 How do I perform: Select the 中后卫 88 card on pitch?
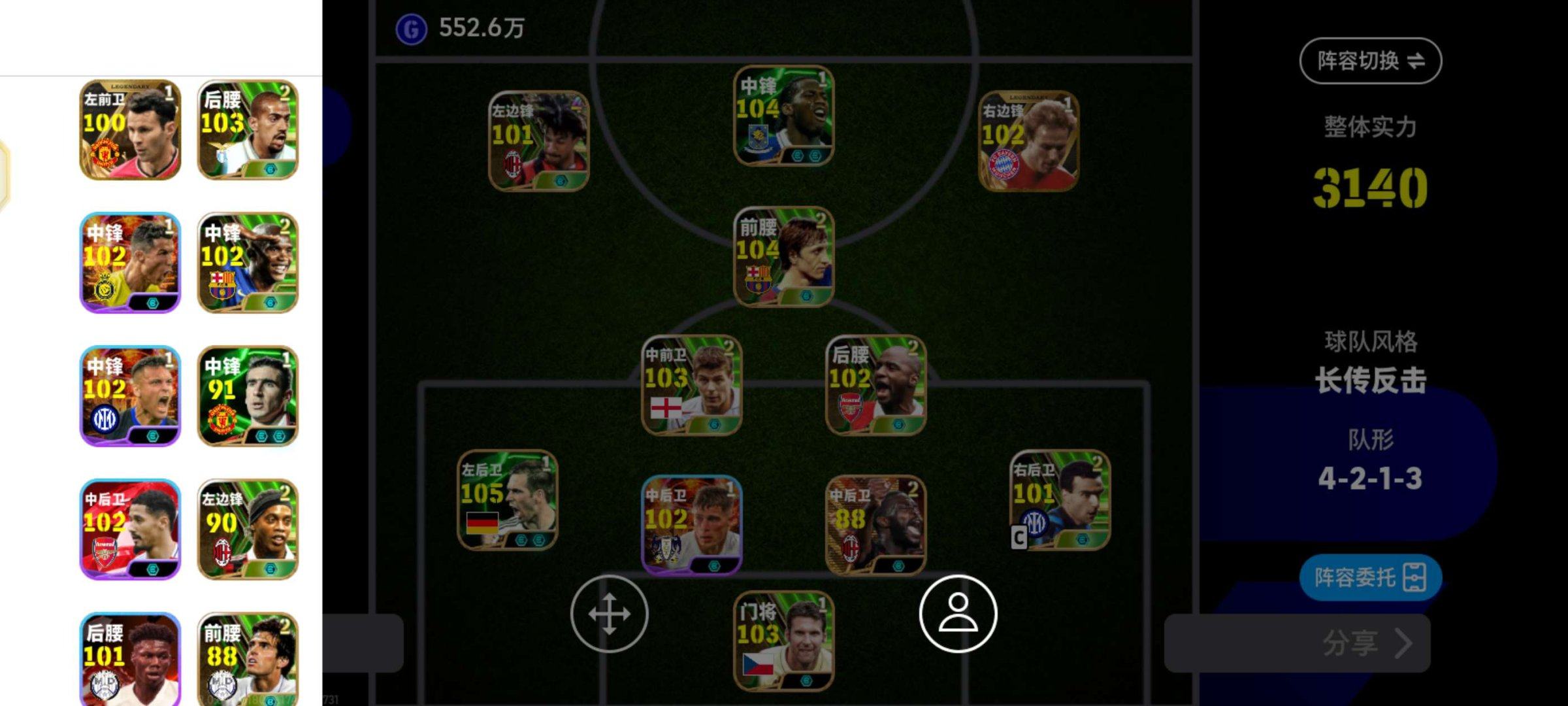tap(875, 526)
